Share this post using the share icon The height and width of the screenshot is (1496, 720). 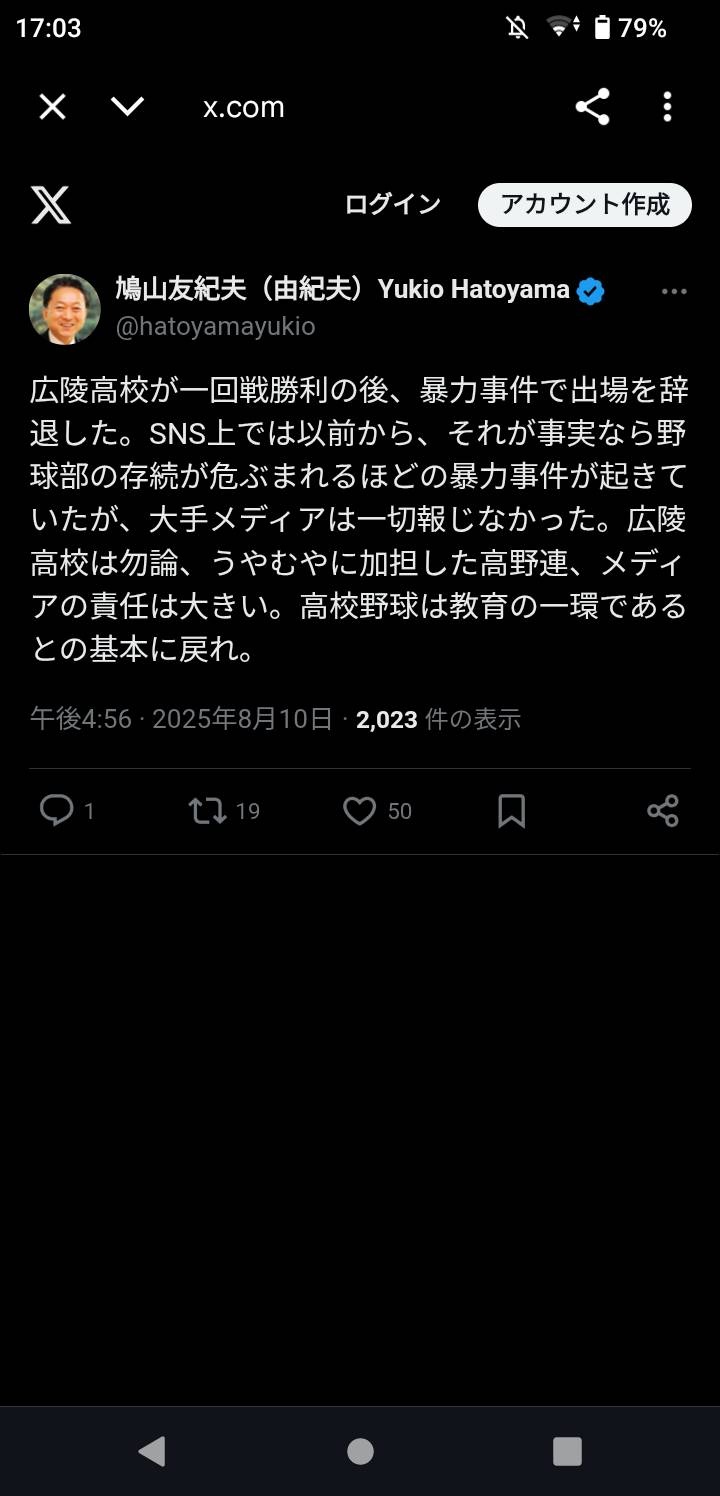pyautogui.click(x=662, y=810)
